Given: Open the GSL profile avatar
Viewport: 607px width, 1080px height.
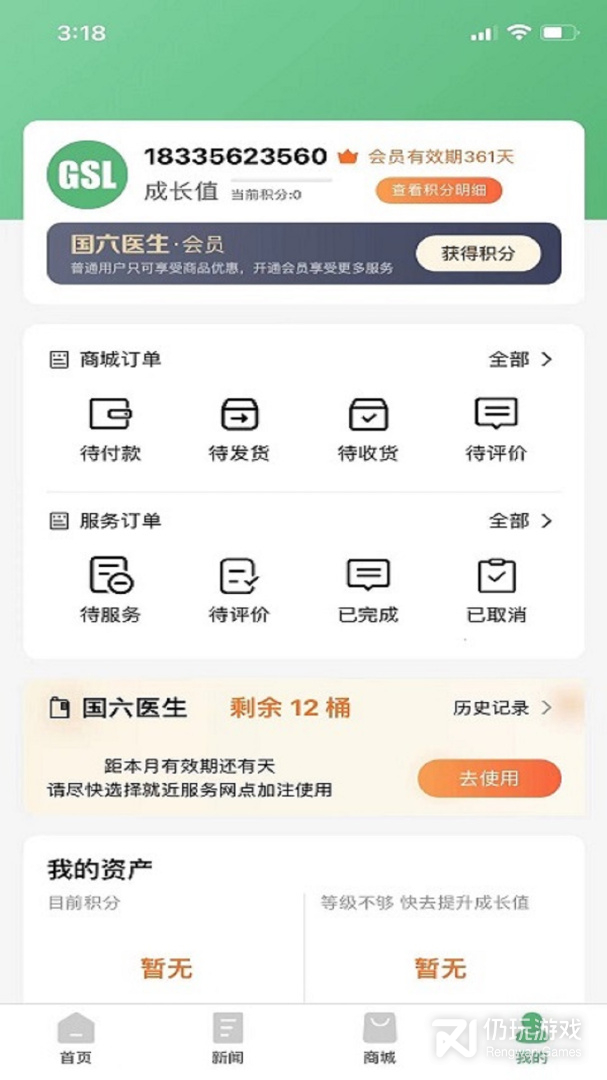Looking at the screenshot, I should point(88,175).
